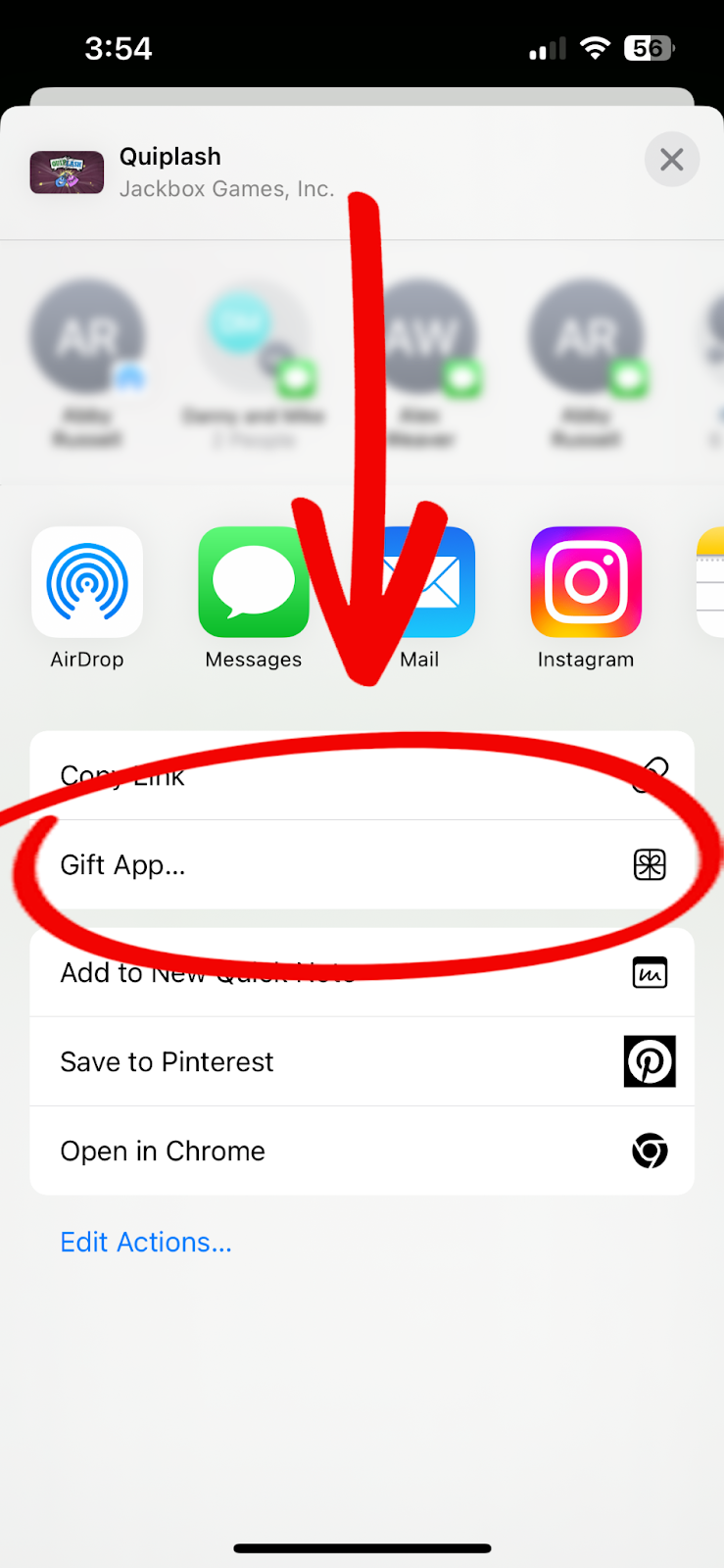Share Quiplash via AirDrop

(x=87, y=583)
